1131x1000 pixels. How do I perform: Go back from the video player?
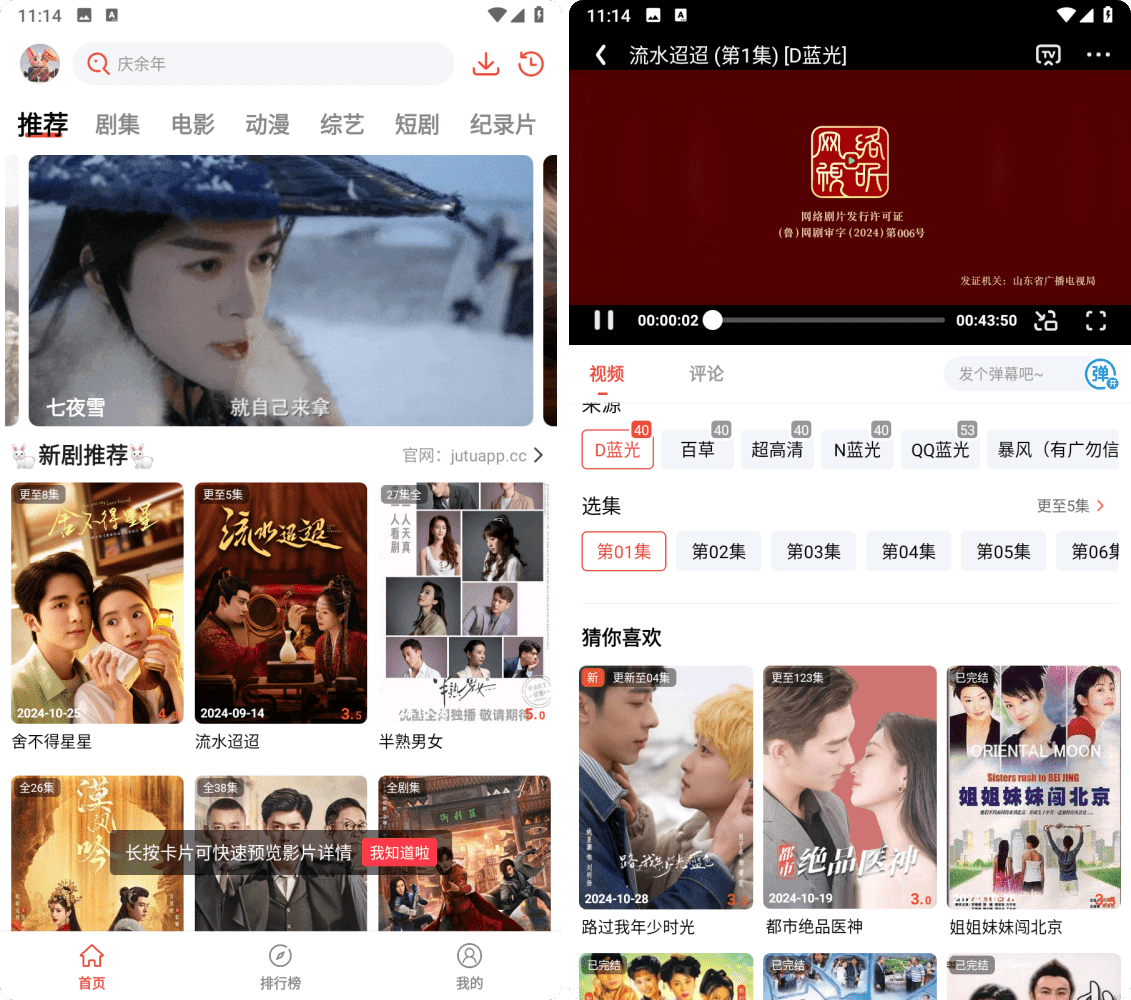[601, 55]
